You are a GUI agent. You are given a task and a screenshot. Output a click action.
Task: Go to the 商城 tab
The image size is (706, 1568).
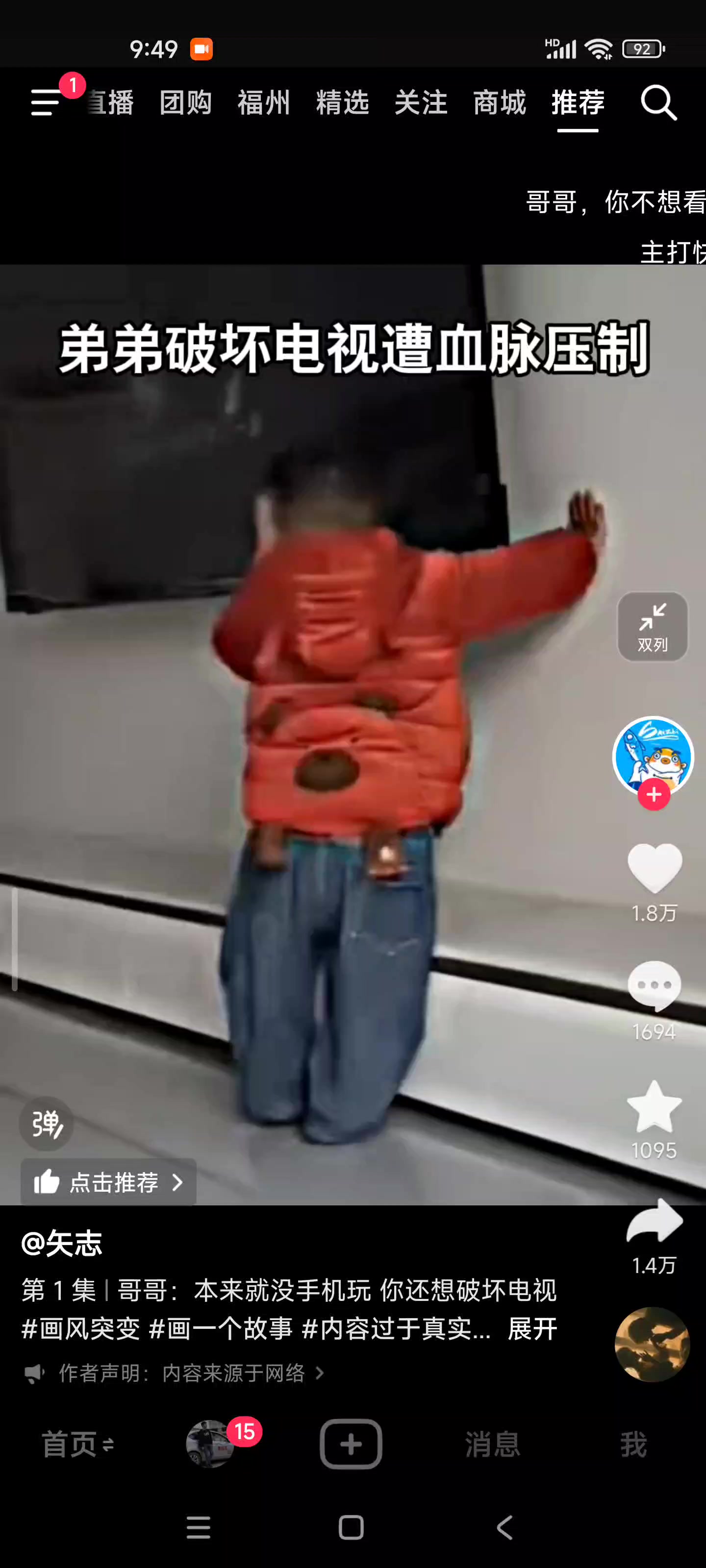point(500,102)
